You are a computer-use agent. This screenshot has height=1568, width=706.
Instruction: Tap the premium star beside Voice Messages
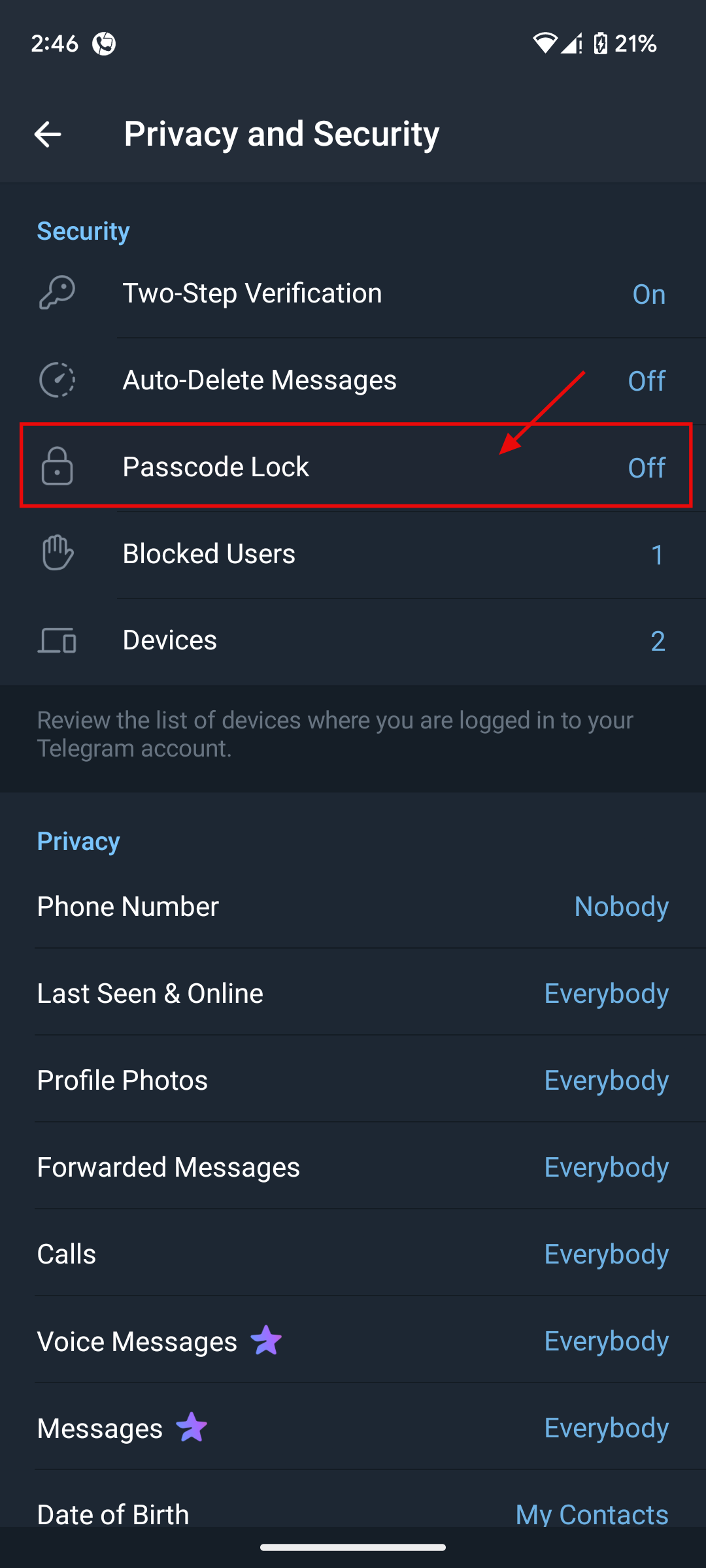[x=265, y=1341]
